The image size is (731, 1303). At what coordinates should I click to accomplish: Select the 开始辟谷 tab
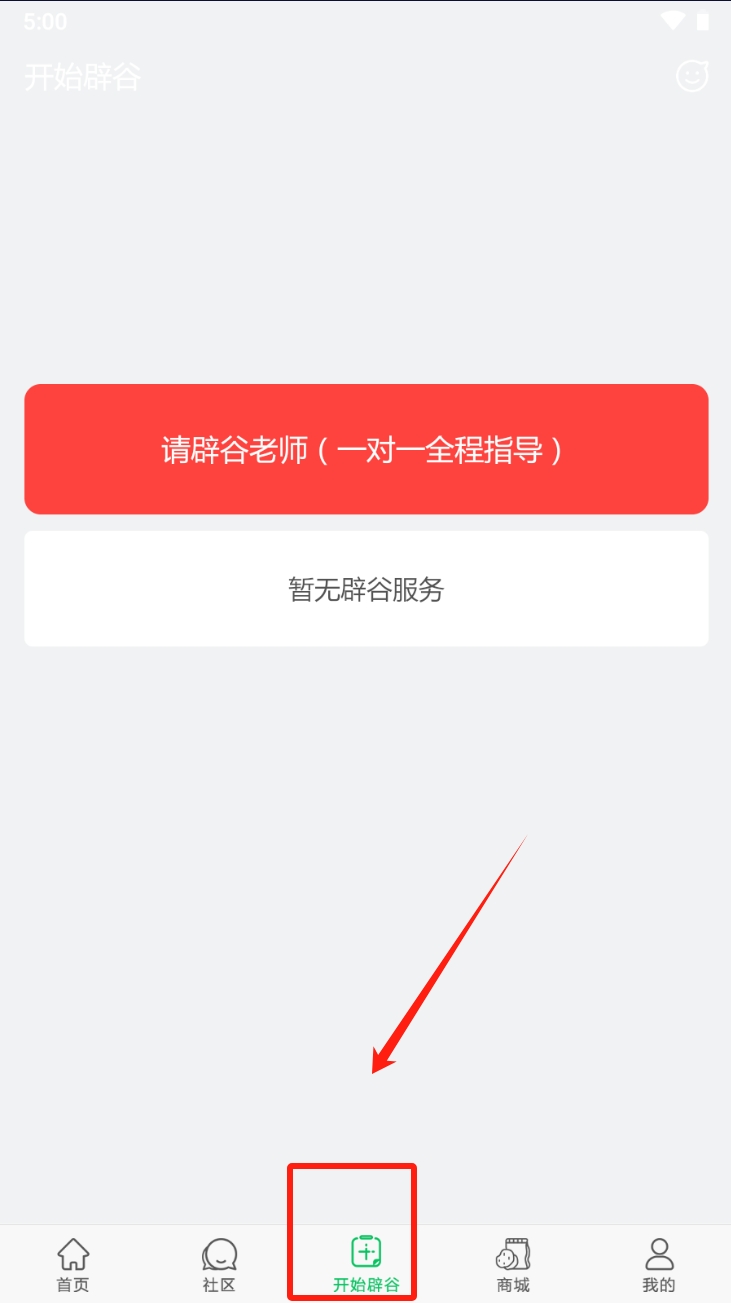(366, 1265)
